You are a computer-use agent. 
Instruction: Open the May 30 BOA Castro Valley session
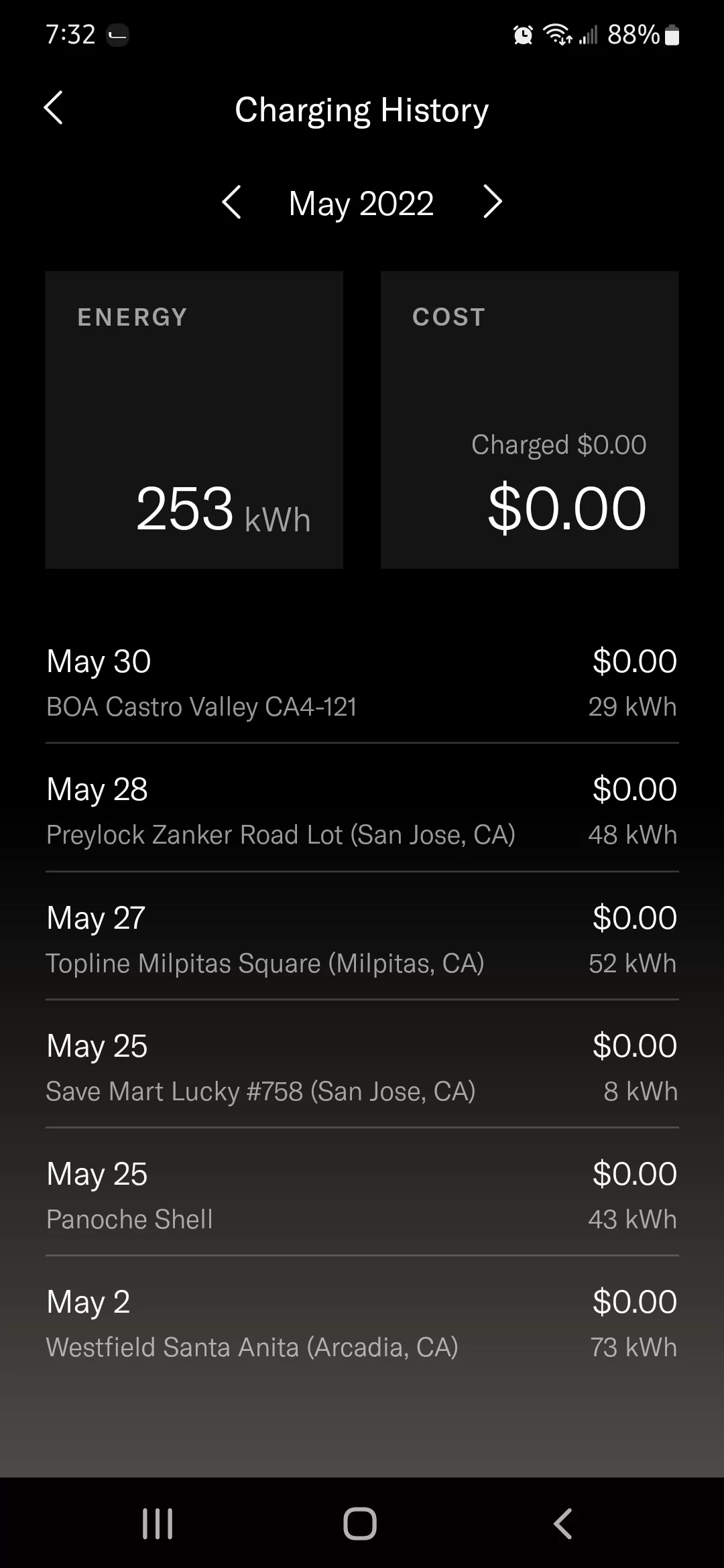(x=362, y=683)
